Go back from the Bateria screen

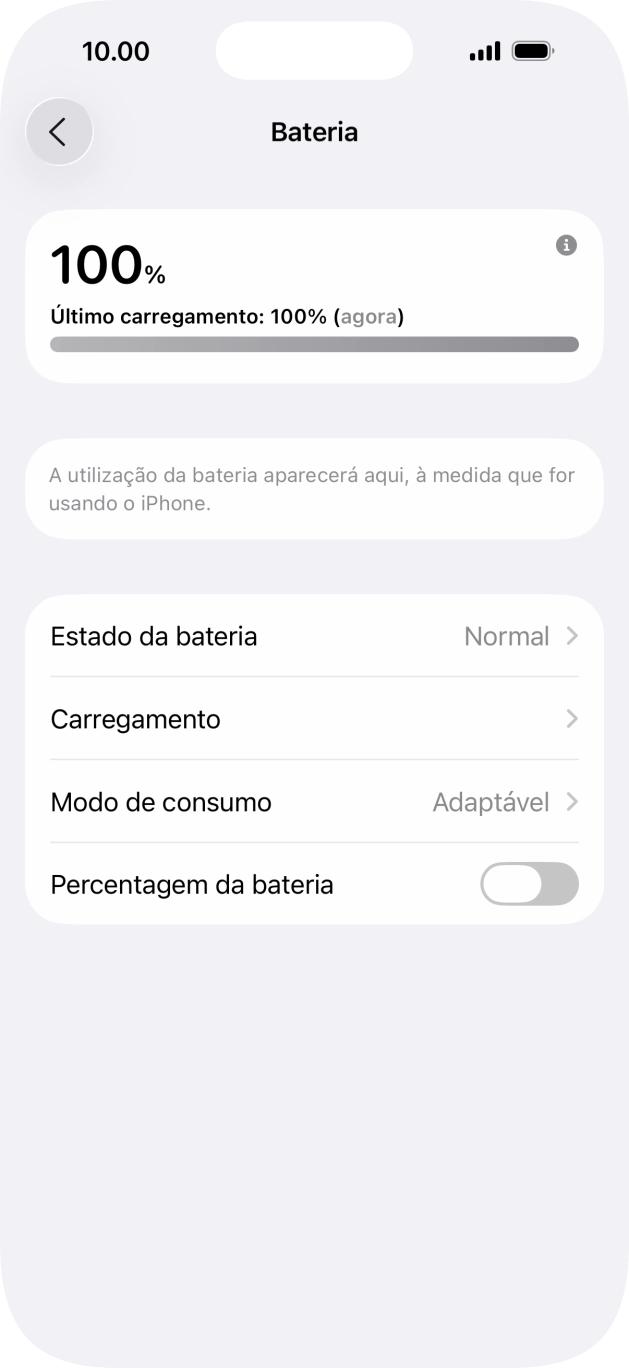click(x=59, y=132)
